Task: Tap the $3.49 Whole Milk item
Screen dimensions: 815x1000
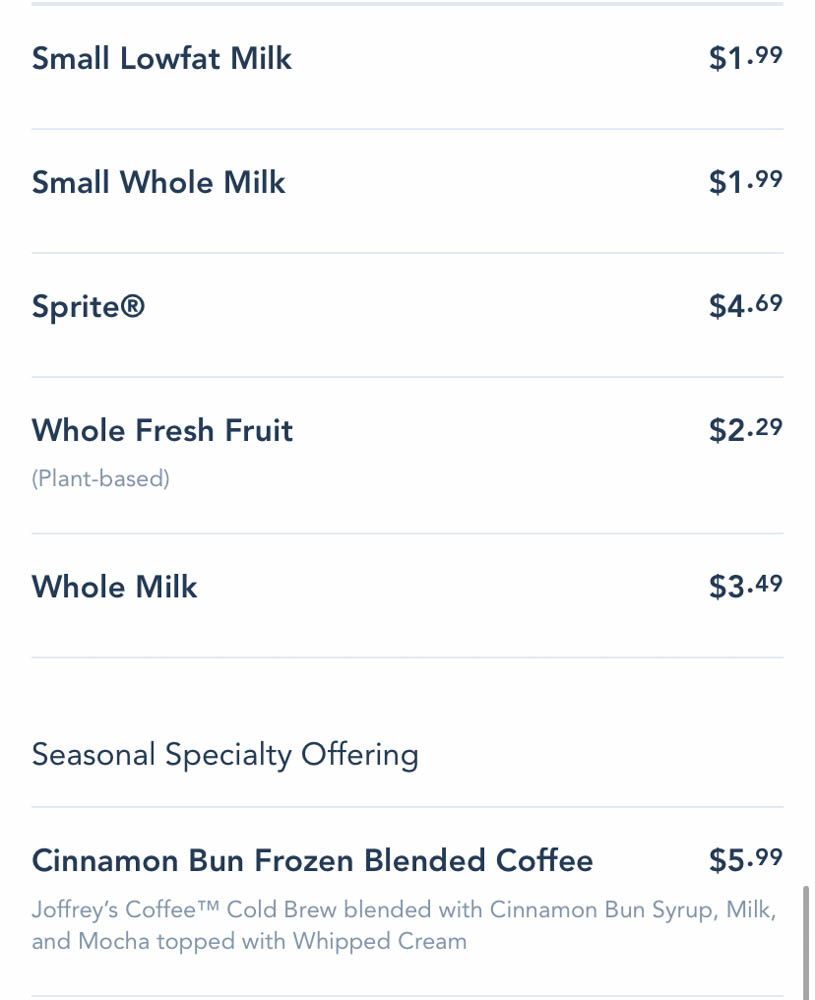Action: click(115, 586)
